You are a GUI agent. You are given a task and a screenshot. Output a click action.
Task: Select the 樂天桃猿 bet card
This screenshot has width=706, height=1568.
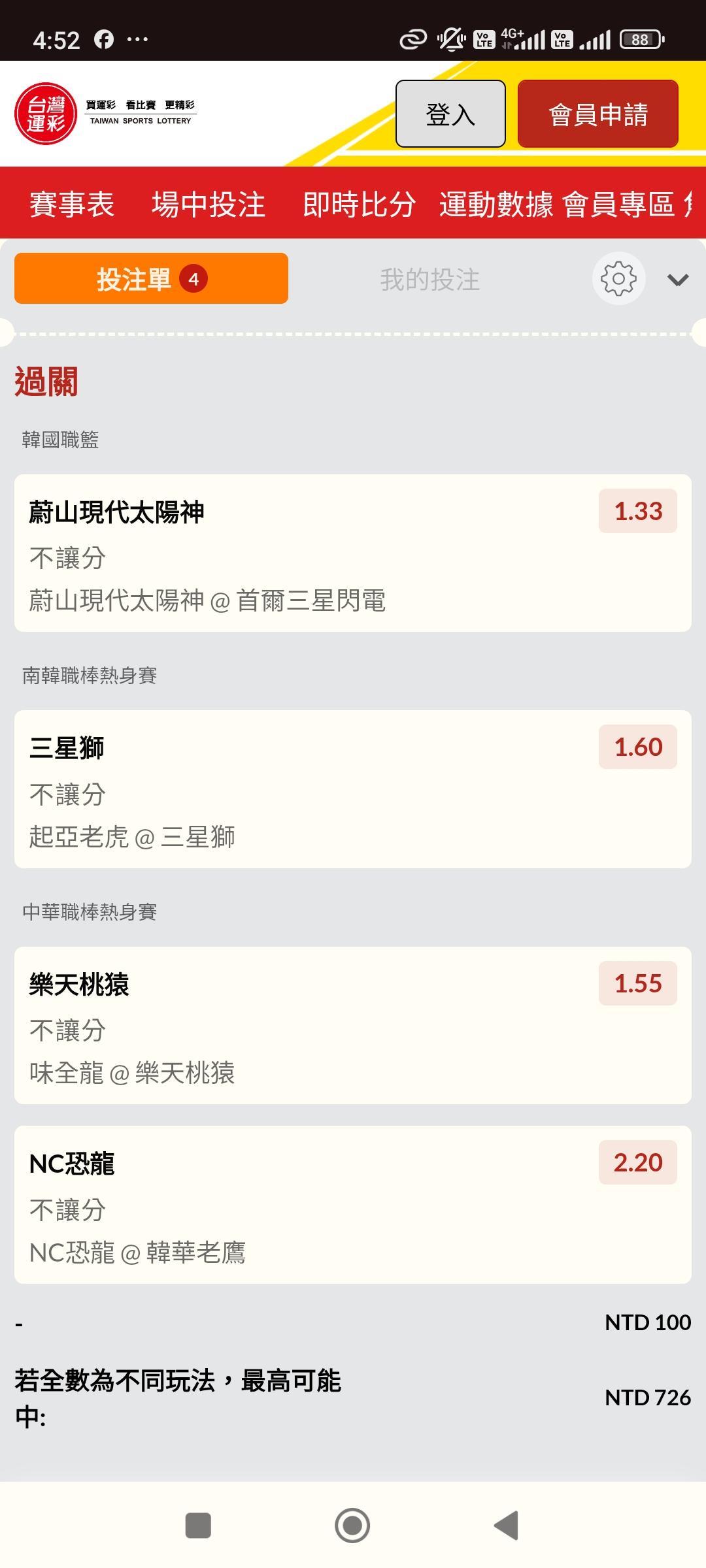point(352,1025)
